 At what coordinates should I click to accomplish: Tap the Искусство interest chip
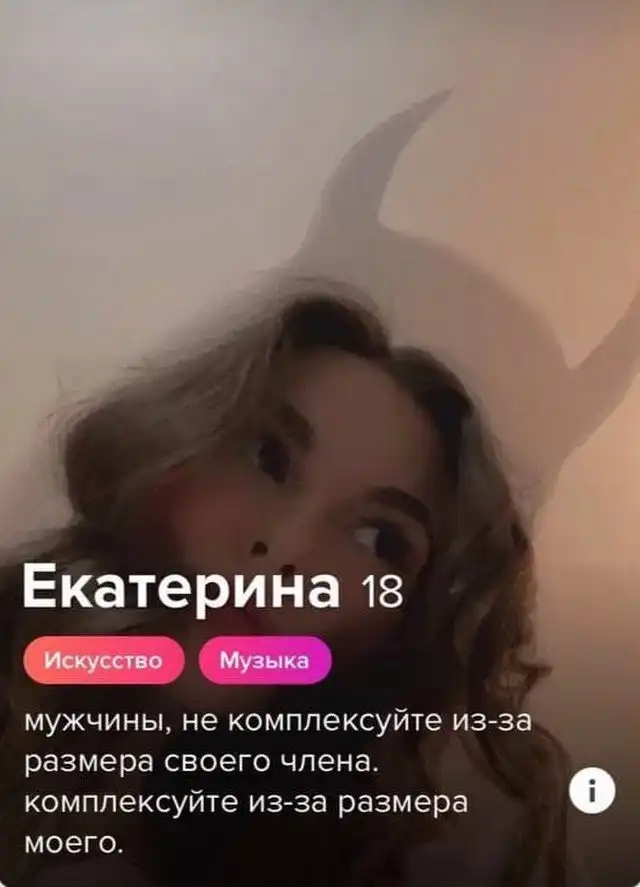(104, 660)
